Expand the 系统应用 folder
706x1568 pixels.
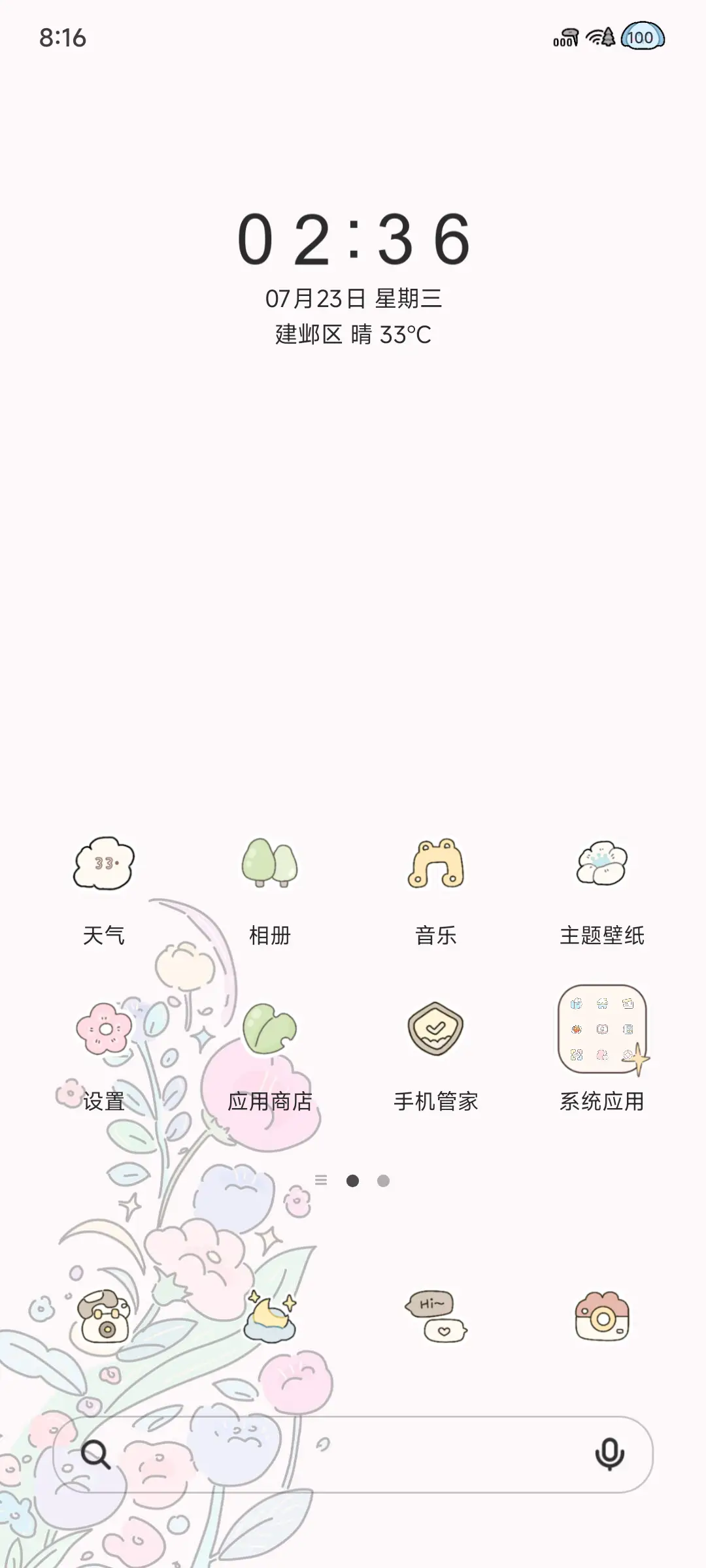click(601, 1029)
